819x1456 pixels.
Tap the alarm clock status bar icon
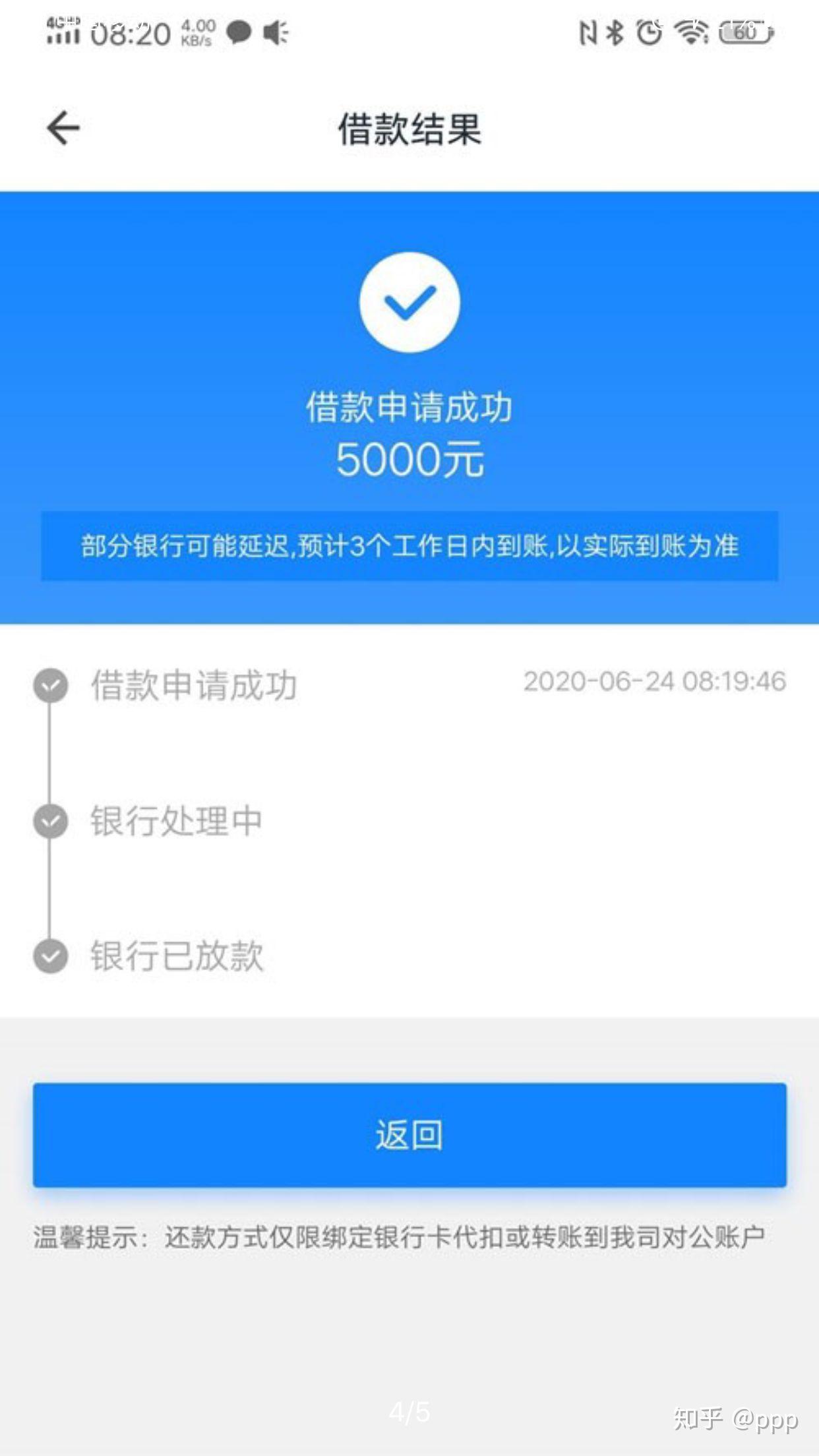pyautogui.click(x=649, y=31)
